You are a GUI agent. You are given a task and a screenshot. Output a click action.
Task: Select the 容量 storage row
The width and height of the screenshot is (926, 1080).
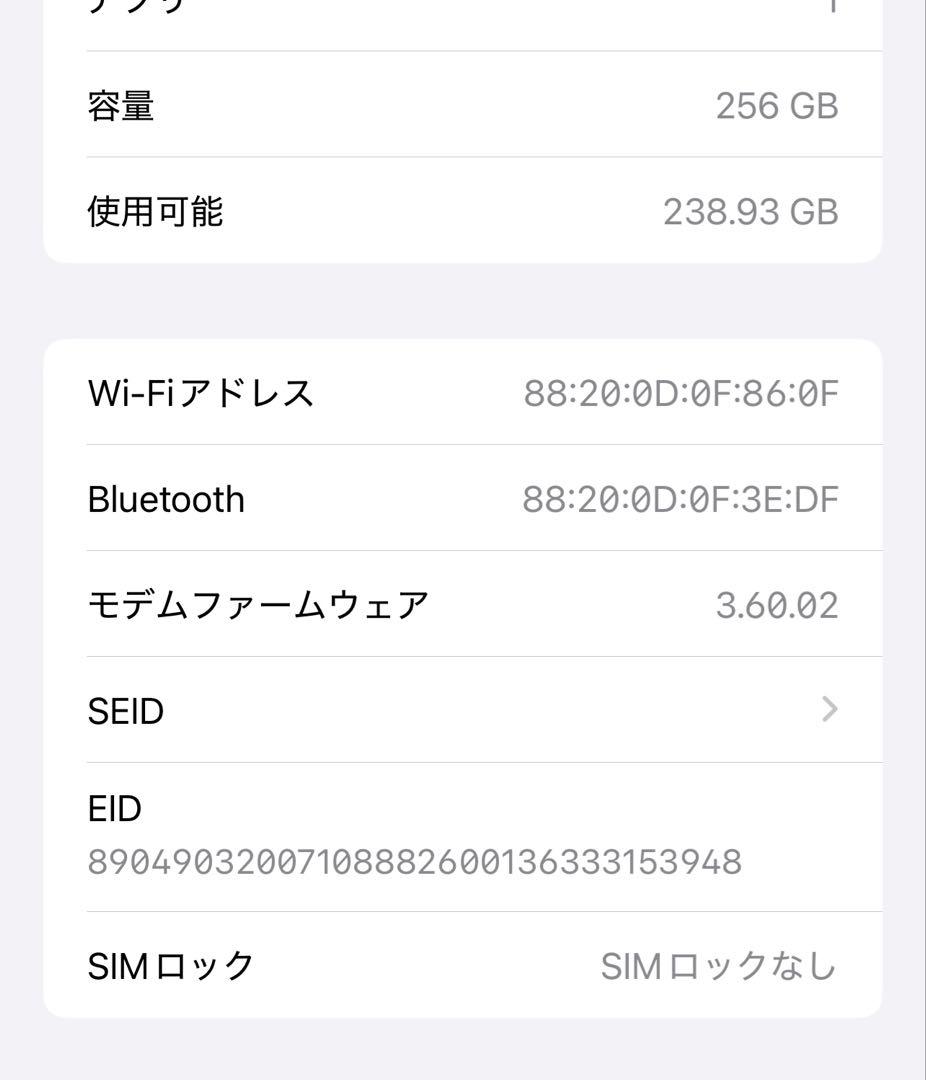point(463,105)
